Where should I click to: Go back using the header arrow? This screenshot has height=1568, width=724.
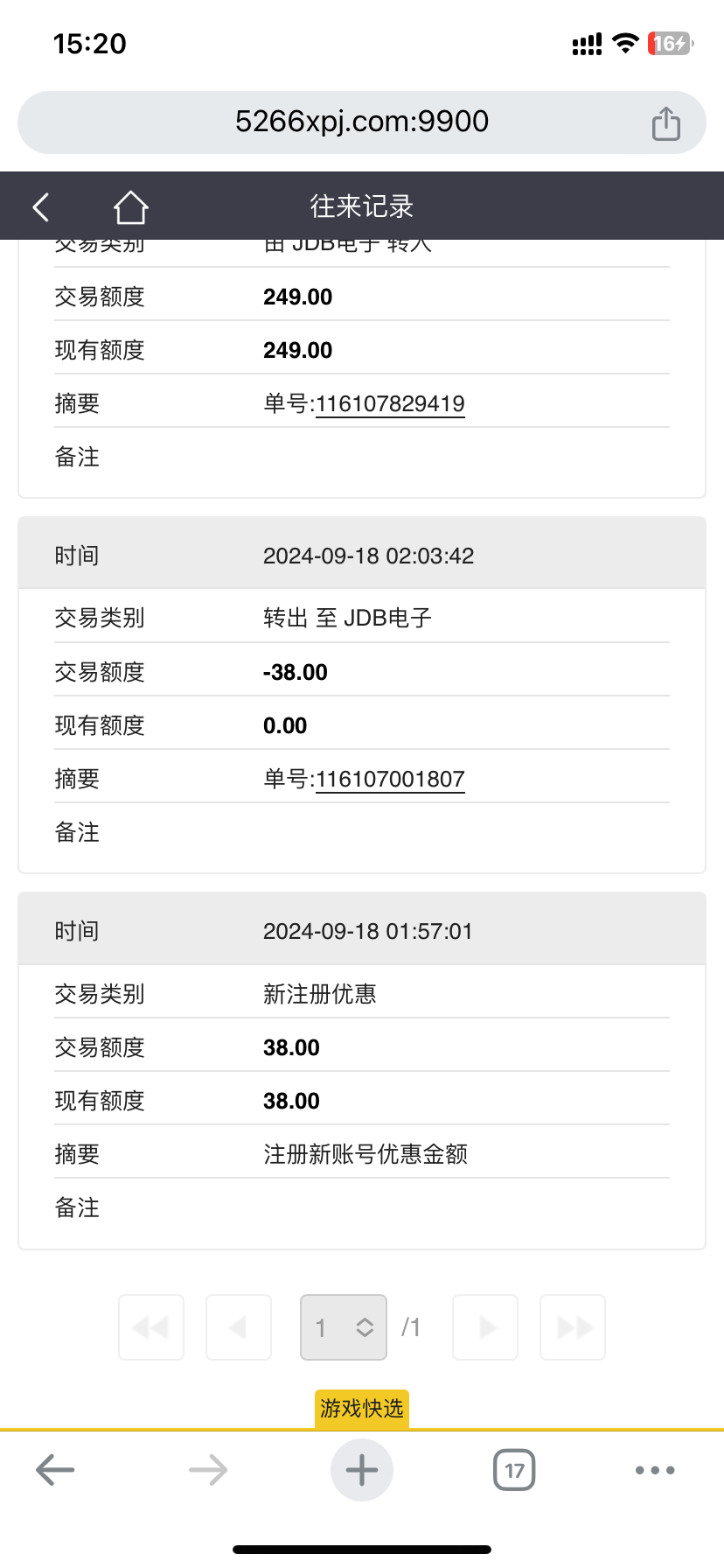click(x=40, y=206)
